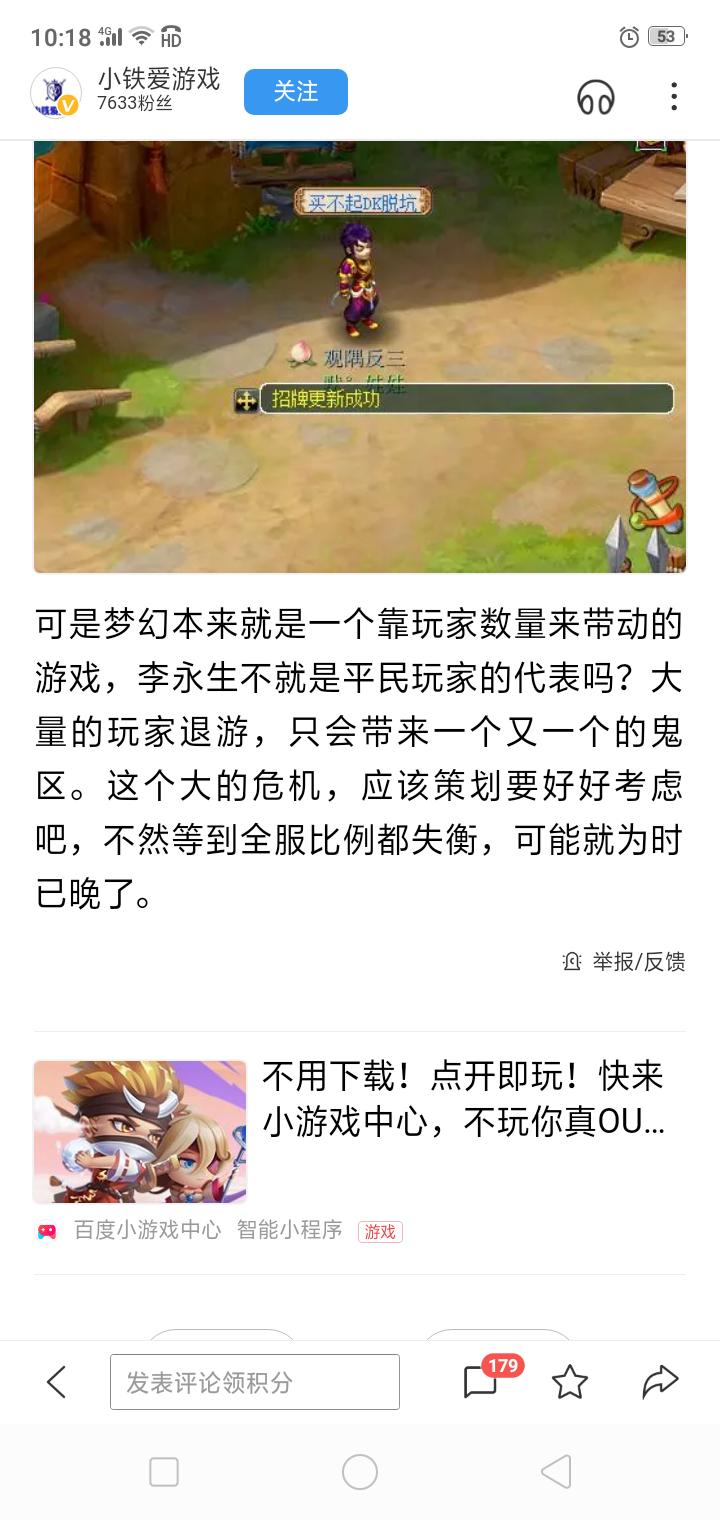Follow 小铁爱游戏 with the 关注 button
The width and height of the screenshot is (720, 1520).
(296, 92)
